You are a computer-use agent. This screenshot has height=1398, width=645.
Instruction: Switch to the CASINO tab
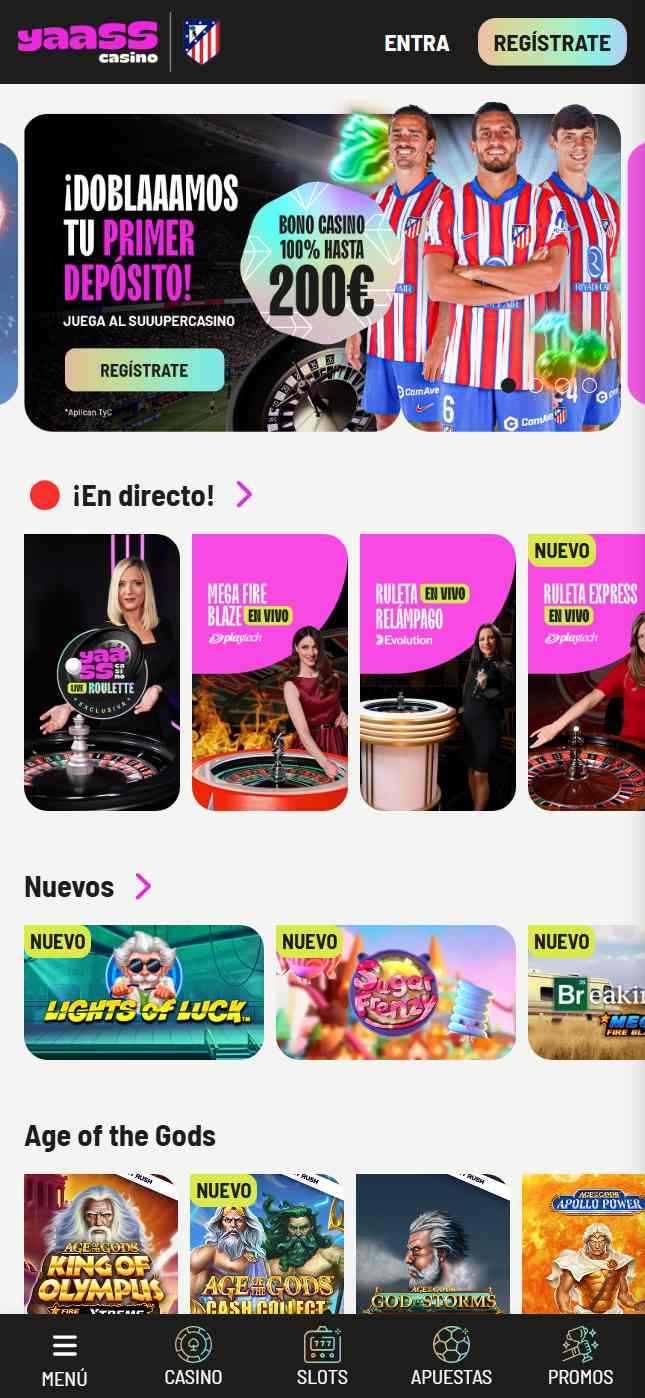tap(193, 1358)
